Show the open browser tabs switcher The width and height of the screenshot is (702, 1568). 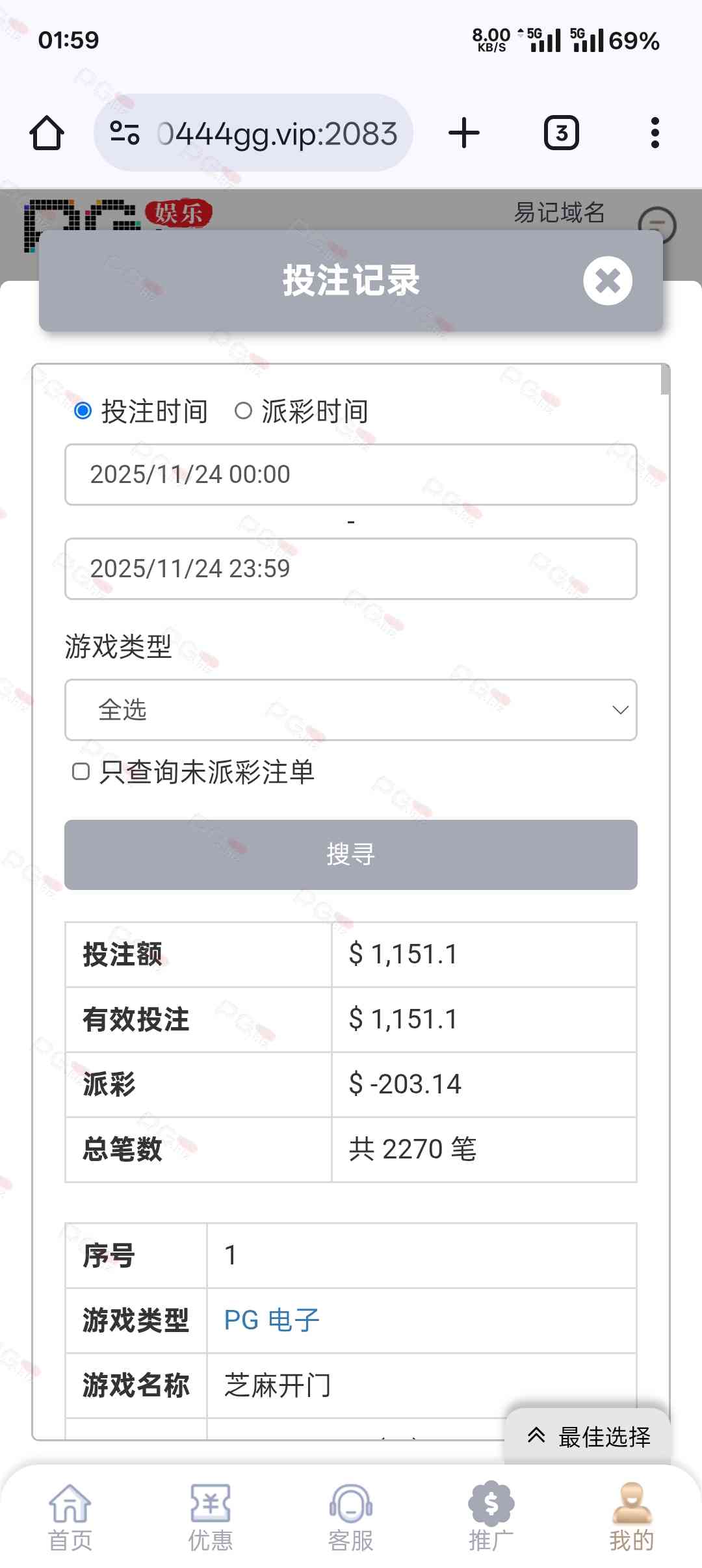pos(561,133)
